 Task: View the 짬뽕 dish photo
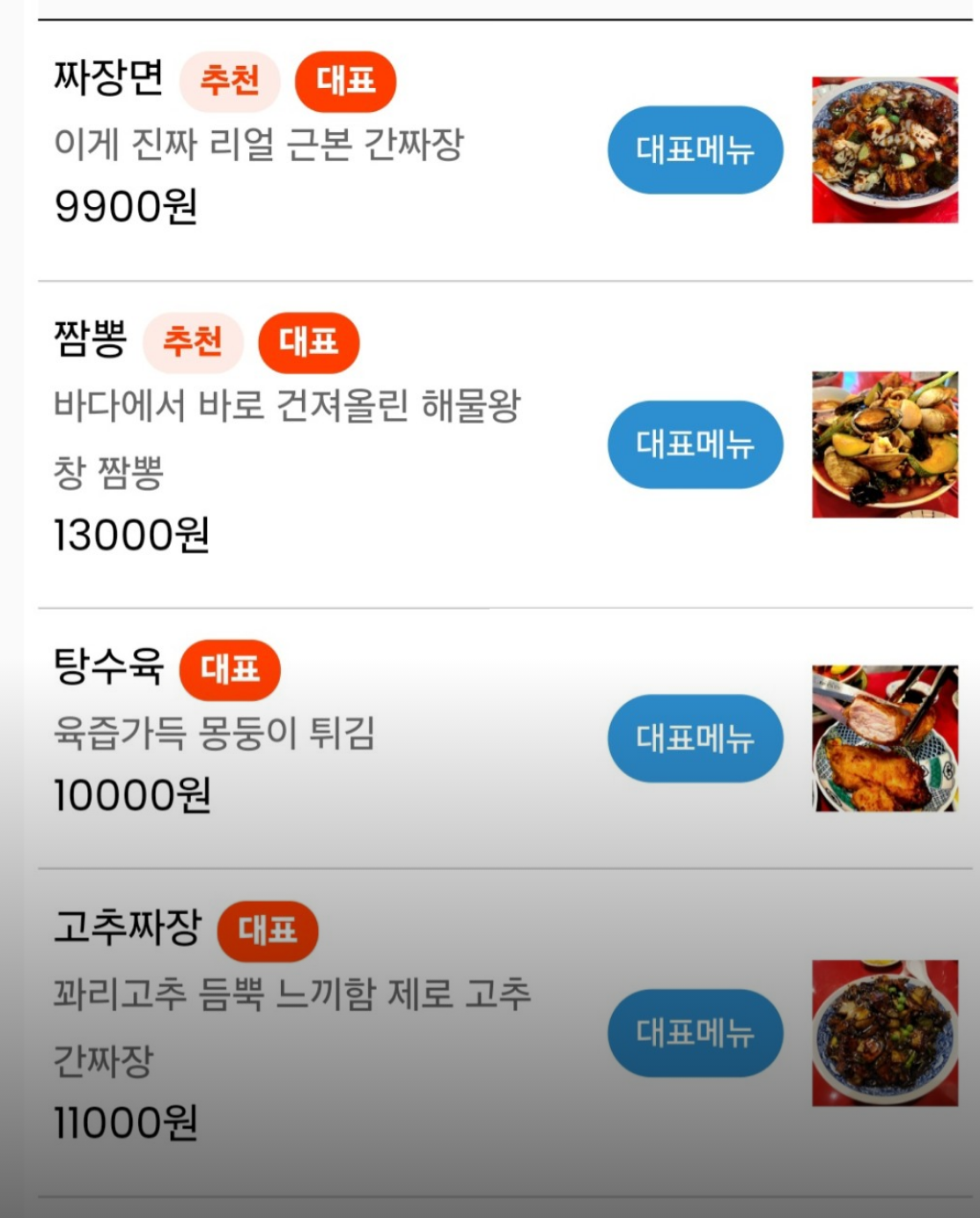[884, 445]
